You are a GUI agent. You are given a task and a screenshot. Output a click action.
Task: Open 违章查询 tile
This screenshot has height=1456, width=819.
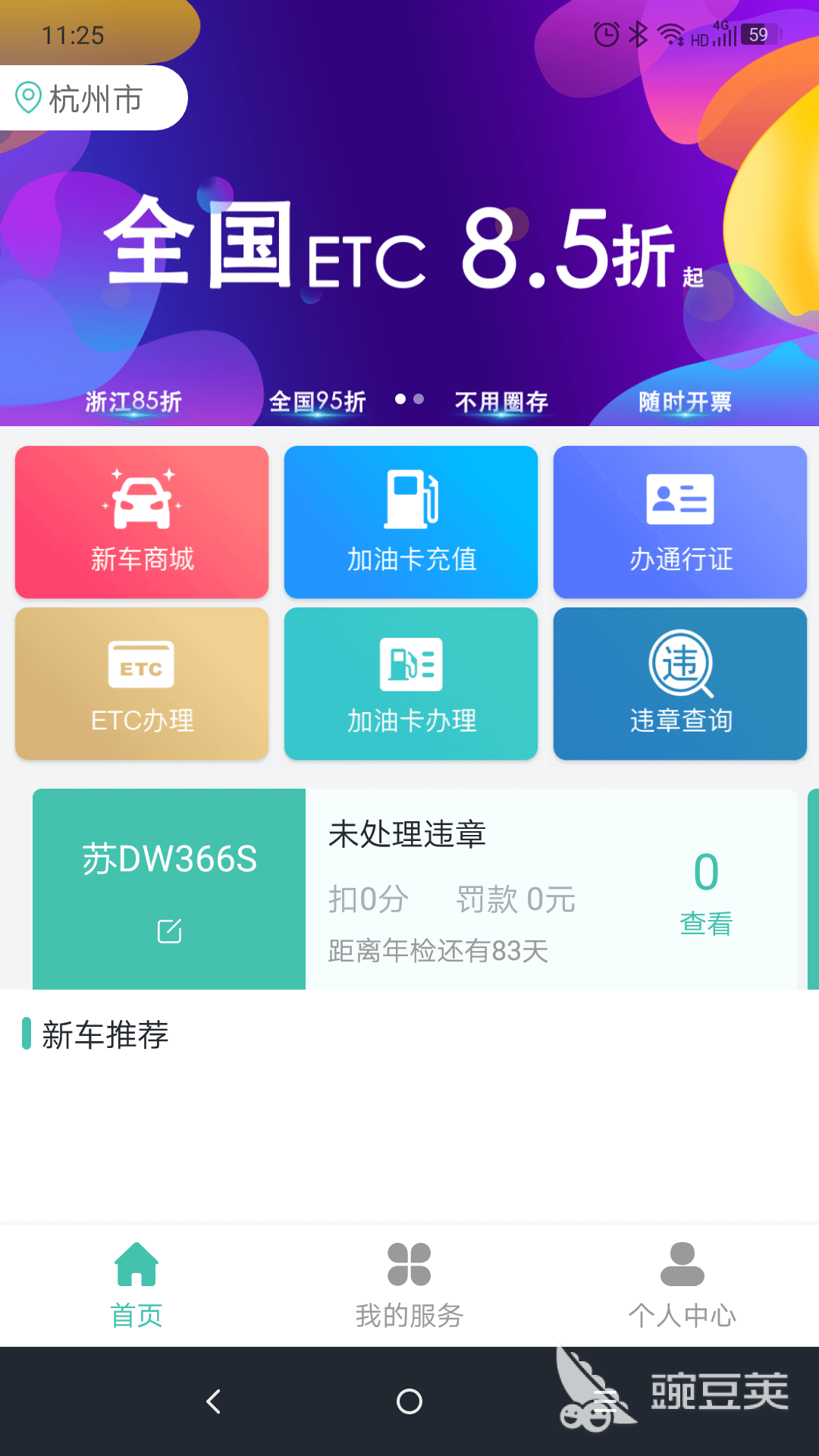tap(680, 683)
